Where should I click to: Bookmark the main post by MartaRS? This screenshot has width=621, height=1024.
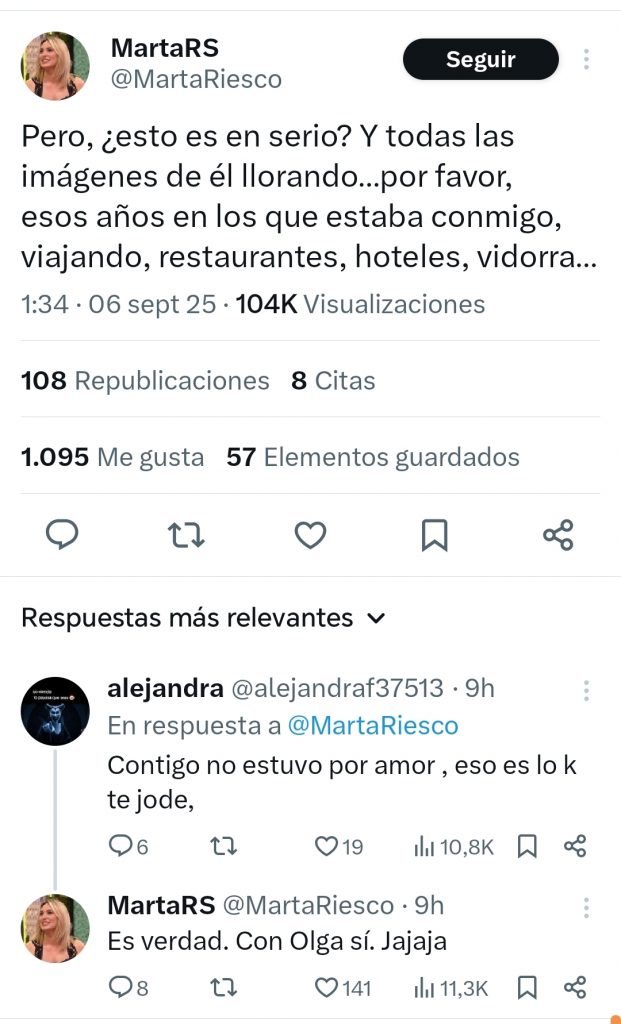[x=434, y=535]
